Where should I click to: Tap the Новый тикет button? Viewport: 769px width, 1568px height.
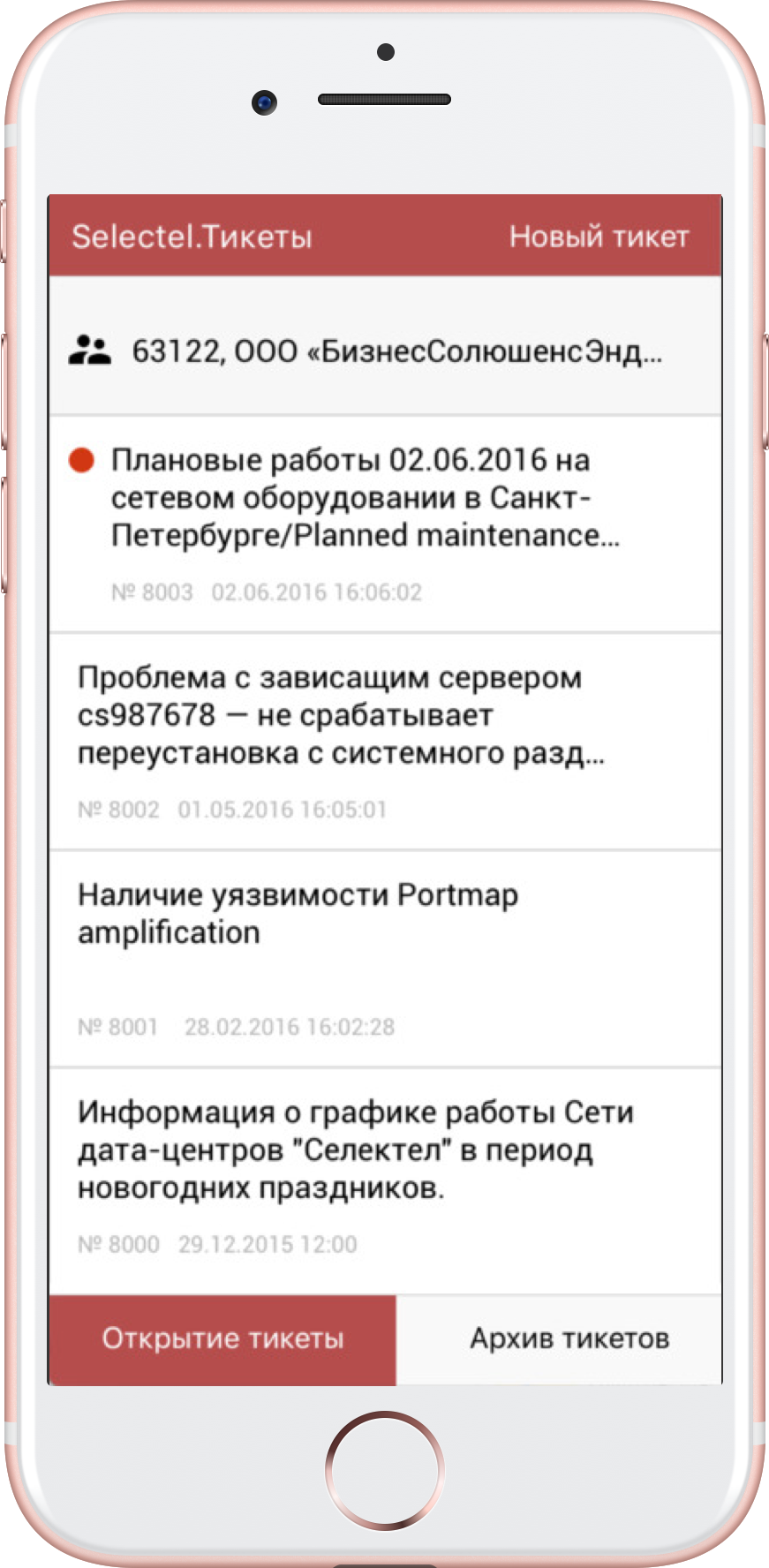tap(599, 237)
